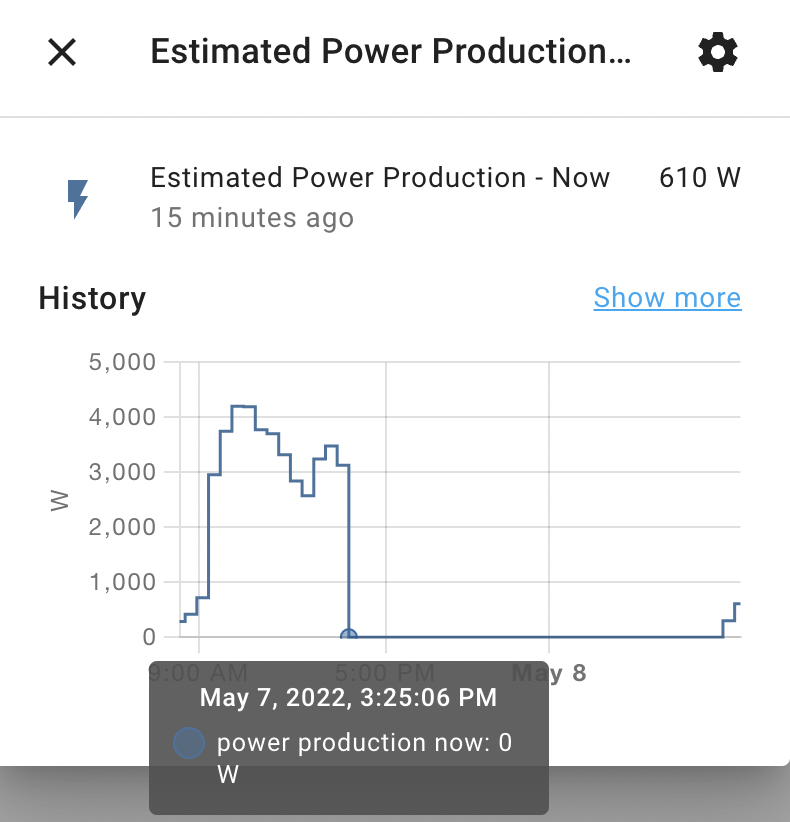Image resolution: width=790 pixels, height=822 pixels.
Task: Click the timestamp showing 15 minutes ago
Action: [251, 217]
